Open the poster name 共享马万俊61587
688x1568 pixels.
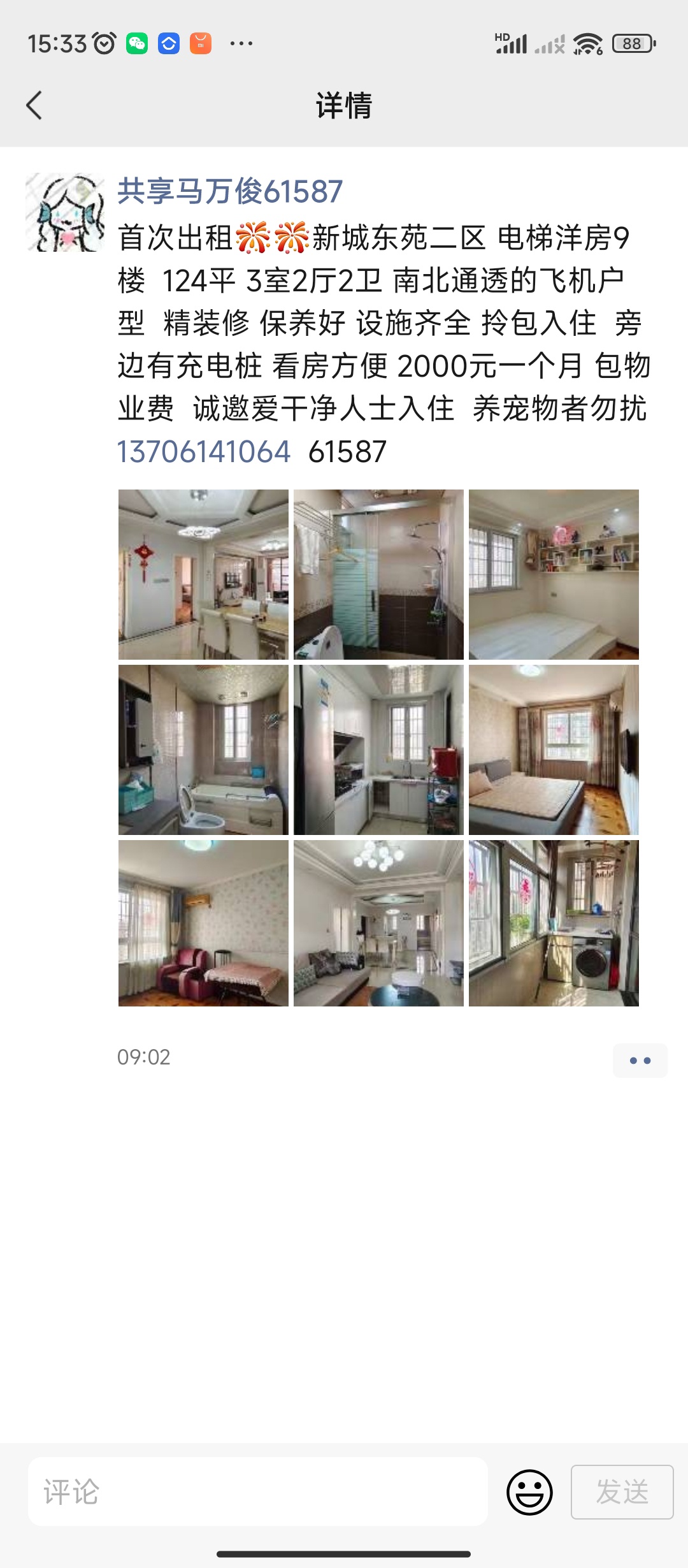point(230,191)
